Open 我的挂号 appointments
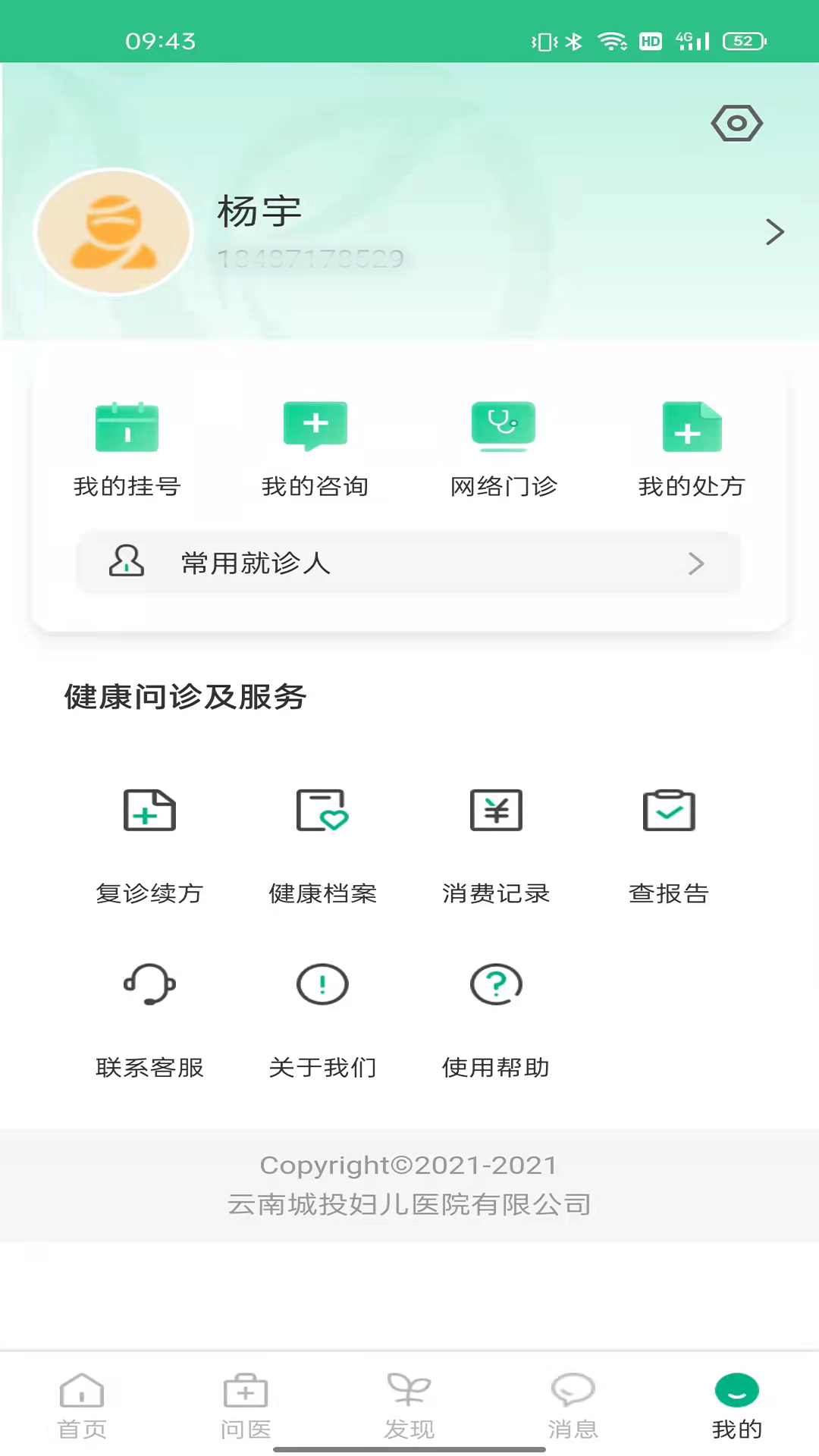This screenshot has width=819, height=1456. click(127, 449)
